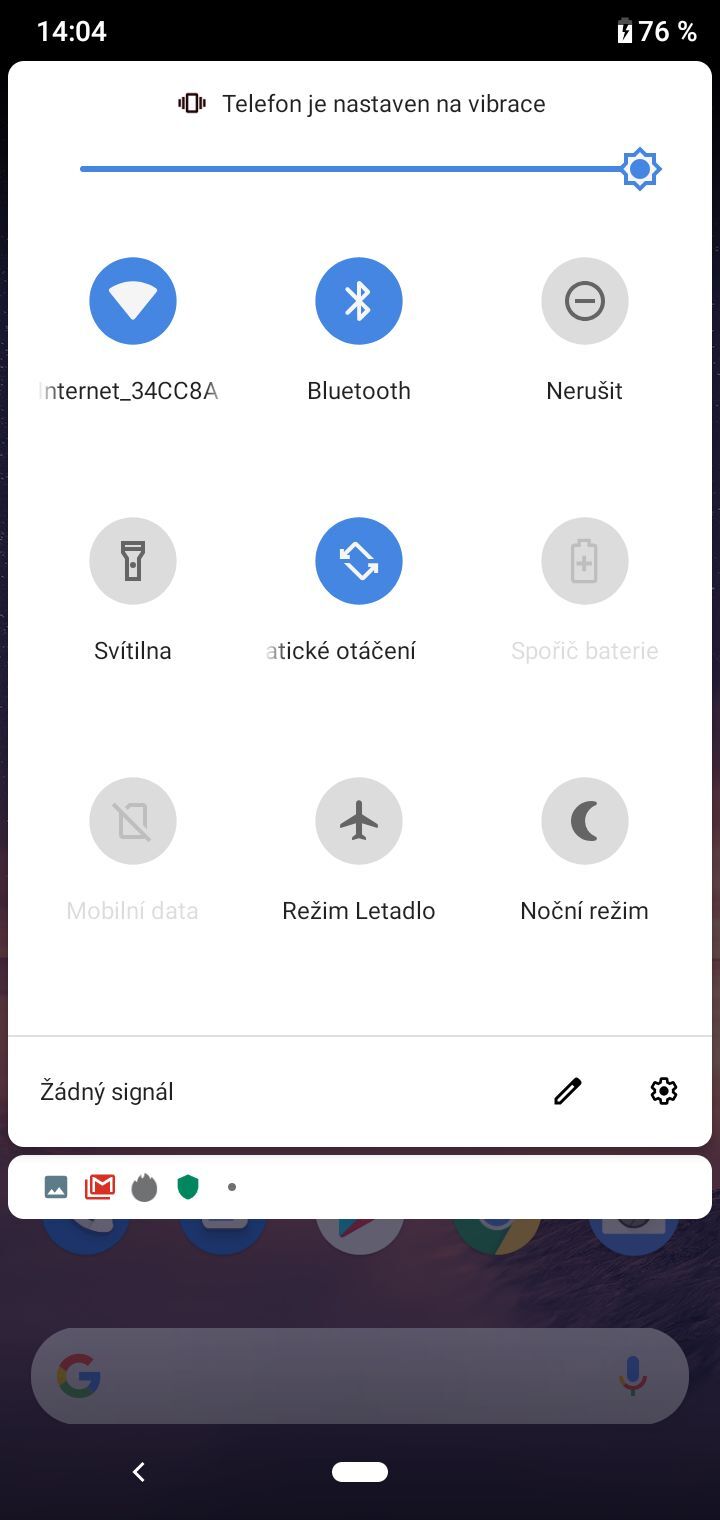Viewport: 720px width, 1520px height.
Task: Open system Settings via gear icon
Action: click(663, 1091)
